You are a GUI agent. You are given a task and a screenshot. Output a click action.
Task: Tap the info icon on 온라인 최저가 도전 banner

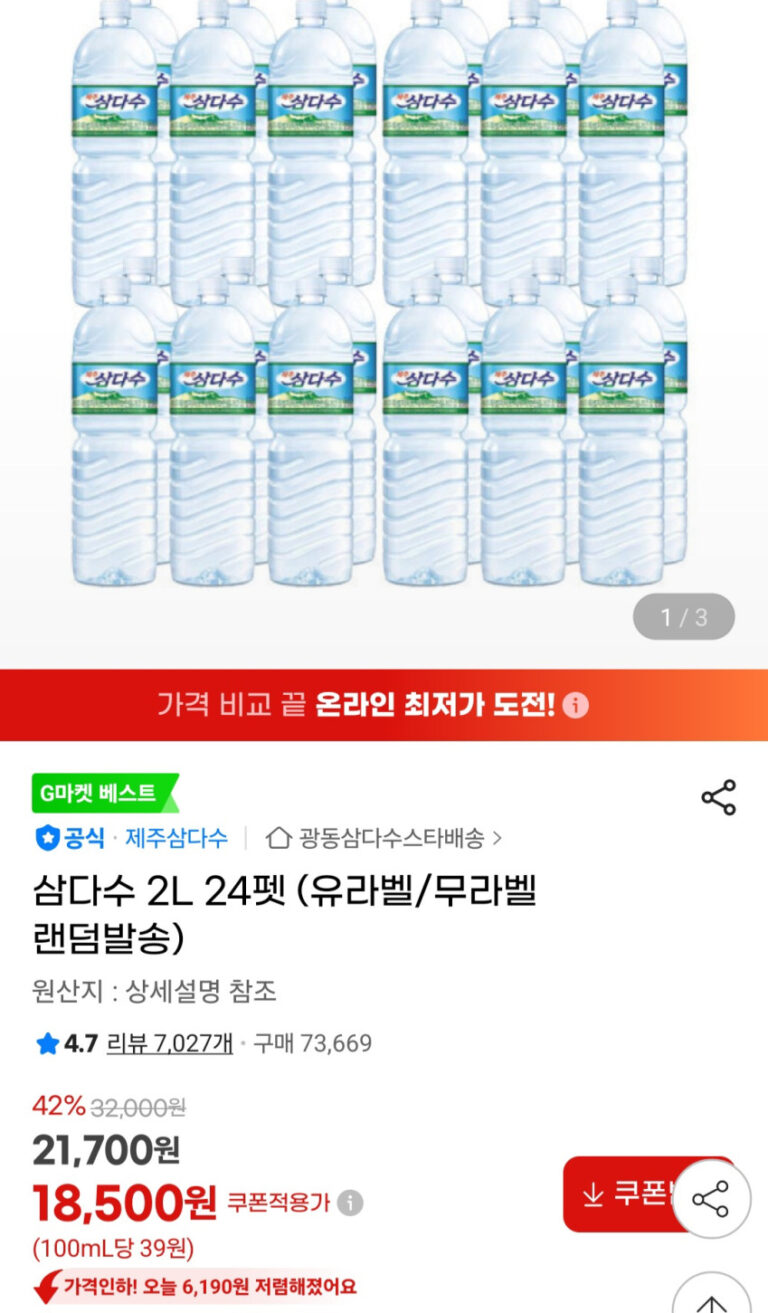575,706
